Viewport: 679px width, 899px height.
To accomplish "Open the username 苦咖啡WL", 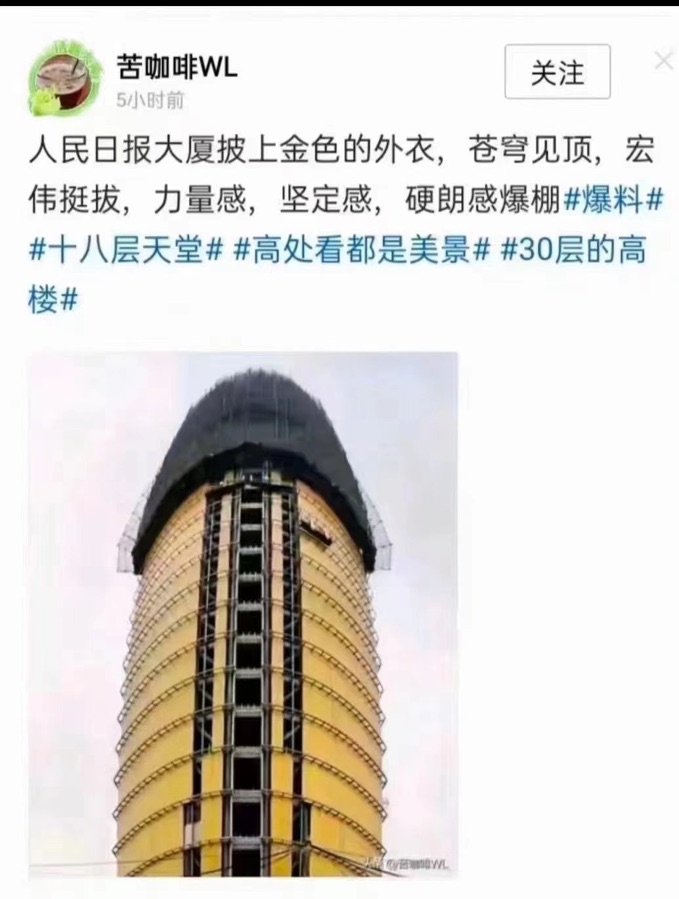I will pos(176,66).
